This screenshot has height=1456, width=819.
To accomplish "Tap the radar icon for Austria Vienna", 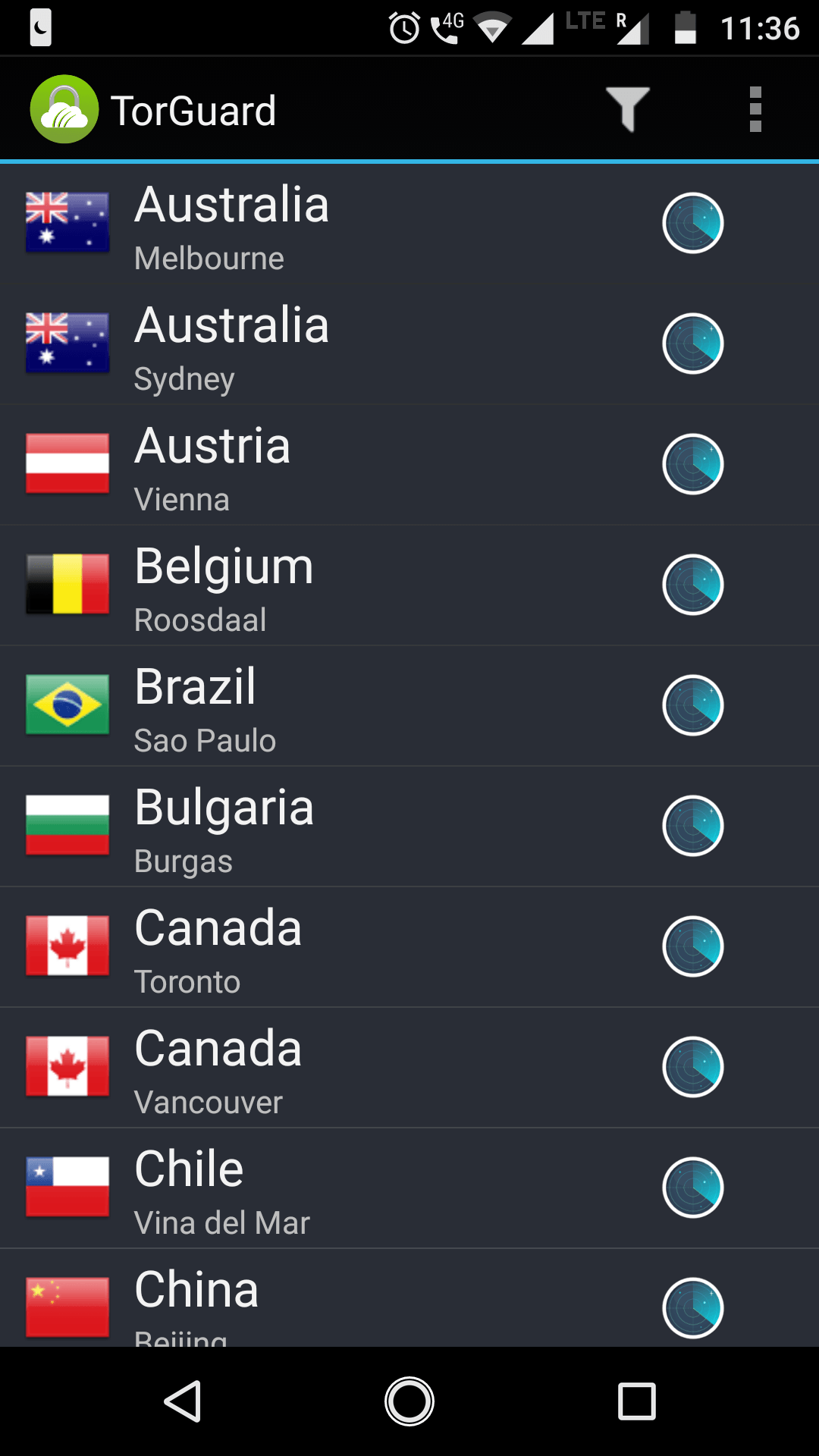I will coord(692,464).
